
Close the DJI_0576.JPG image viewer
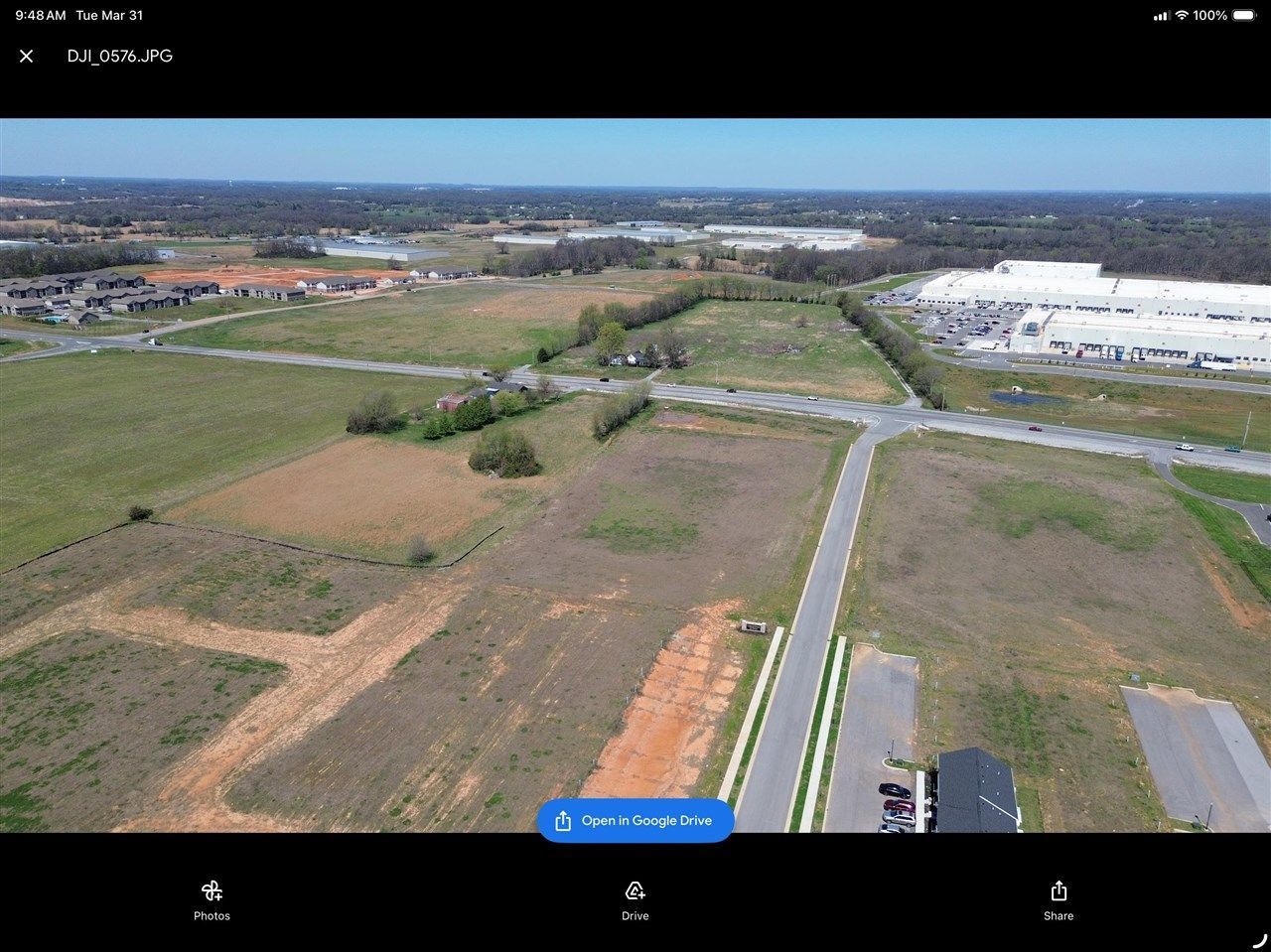[27, 57]
